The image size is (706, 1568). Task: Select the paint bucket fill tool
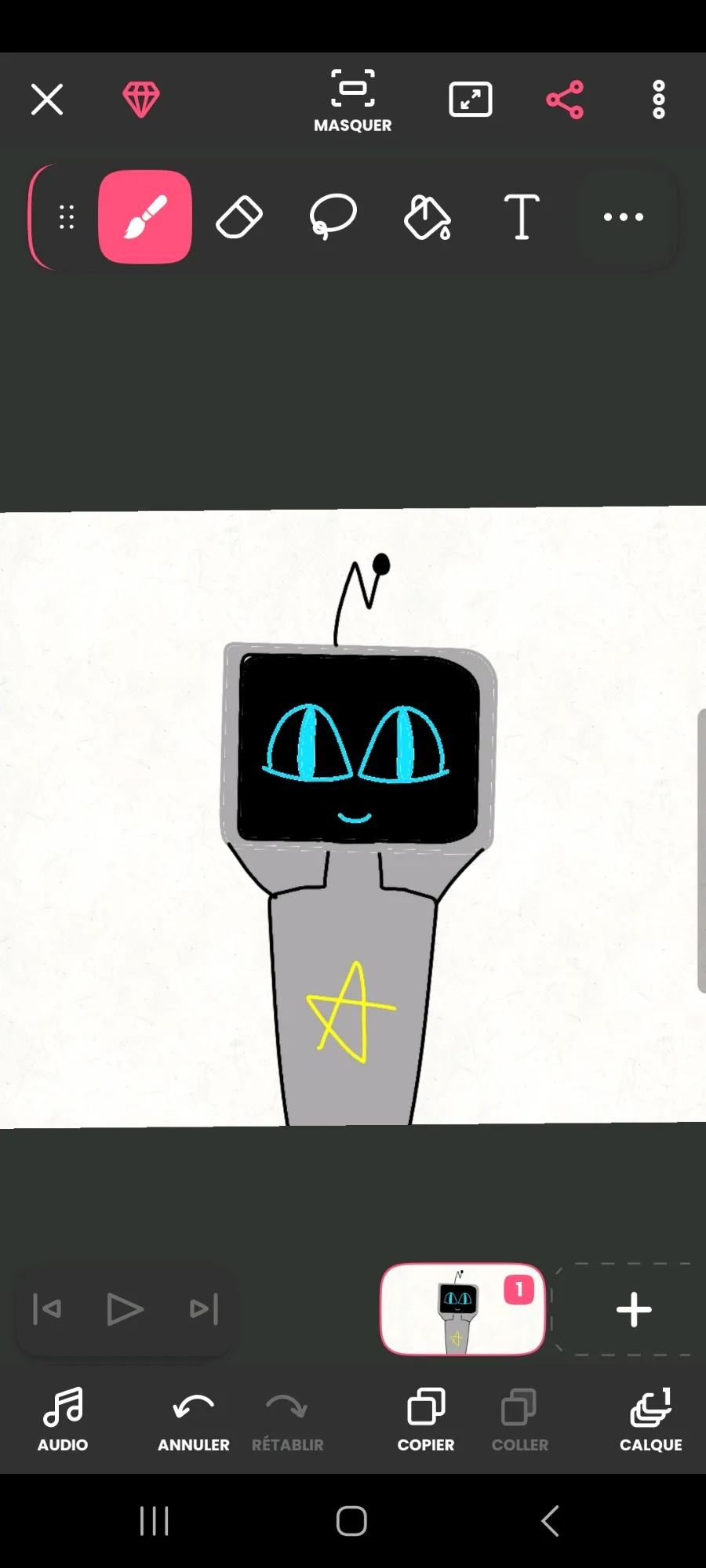click(x=428, y=217)
